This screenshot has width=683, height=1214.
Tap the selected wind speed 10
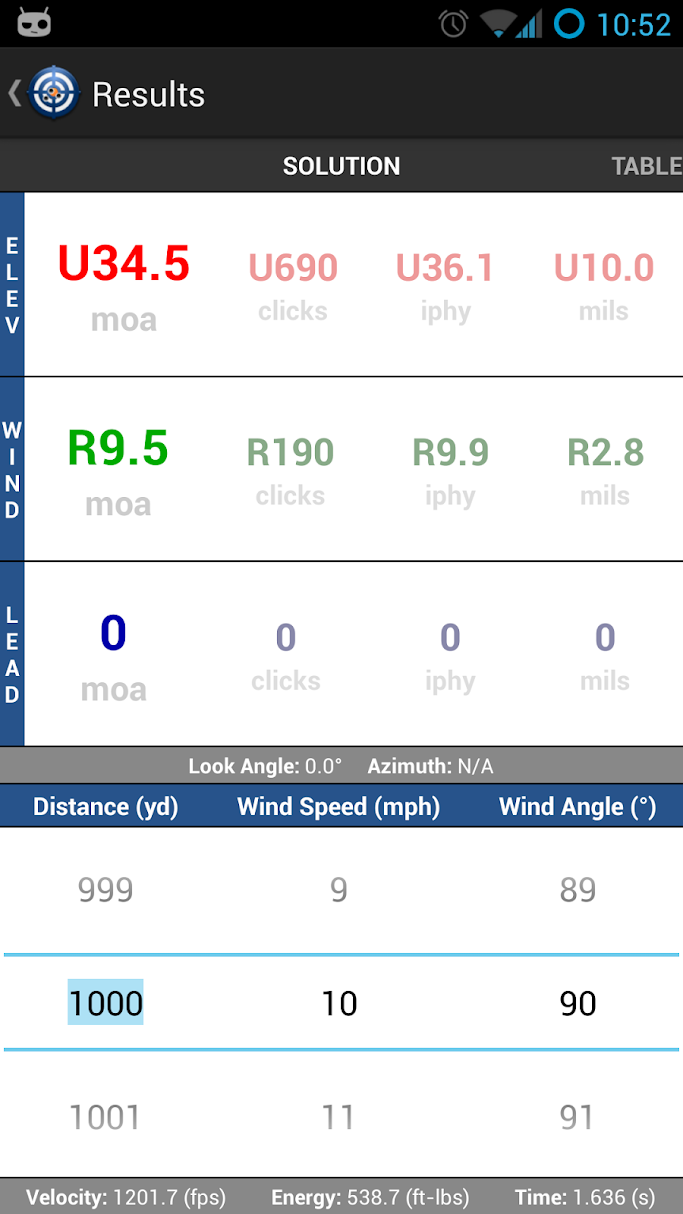(339, 1003)
